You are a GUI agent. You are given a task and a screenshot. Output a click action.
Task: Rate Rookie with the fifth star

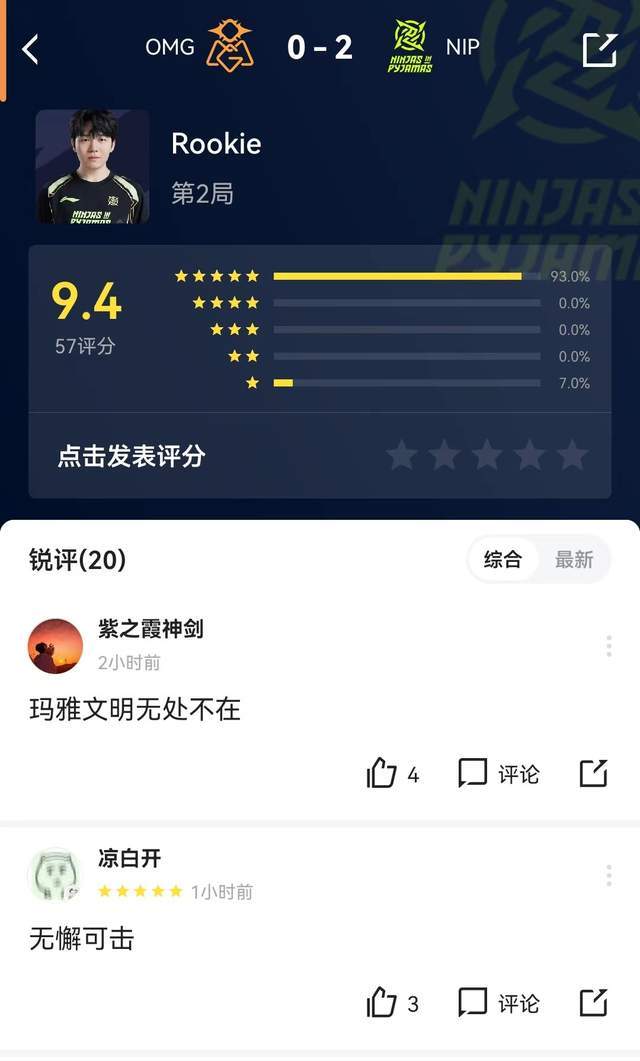(572, 455)
